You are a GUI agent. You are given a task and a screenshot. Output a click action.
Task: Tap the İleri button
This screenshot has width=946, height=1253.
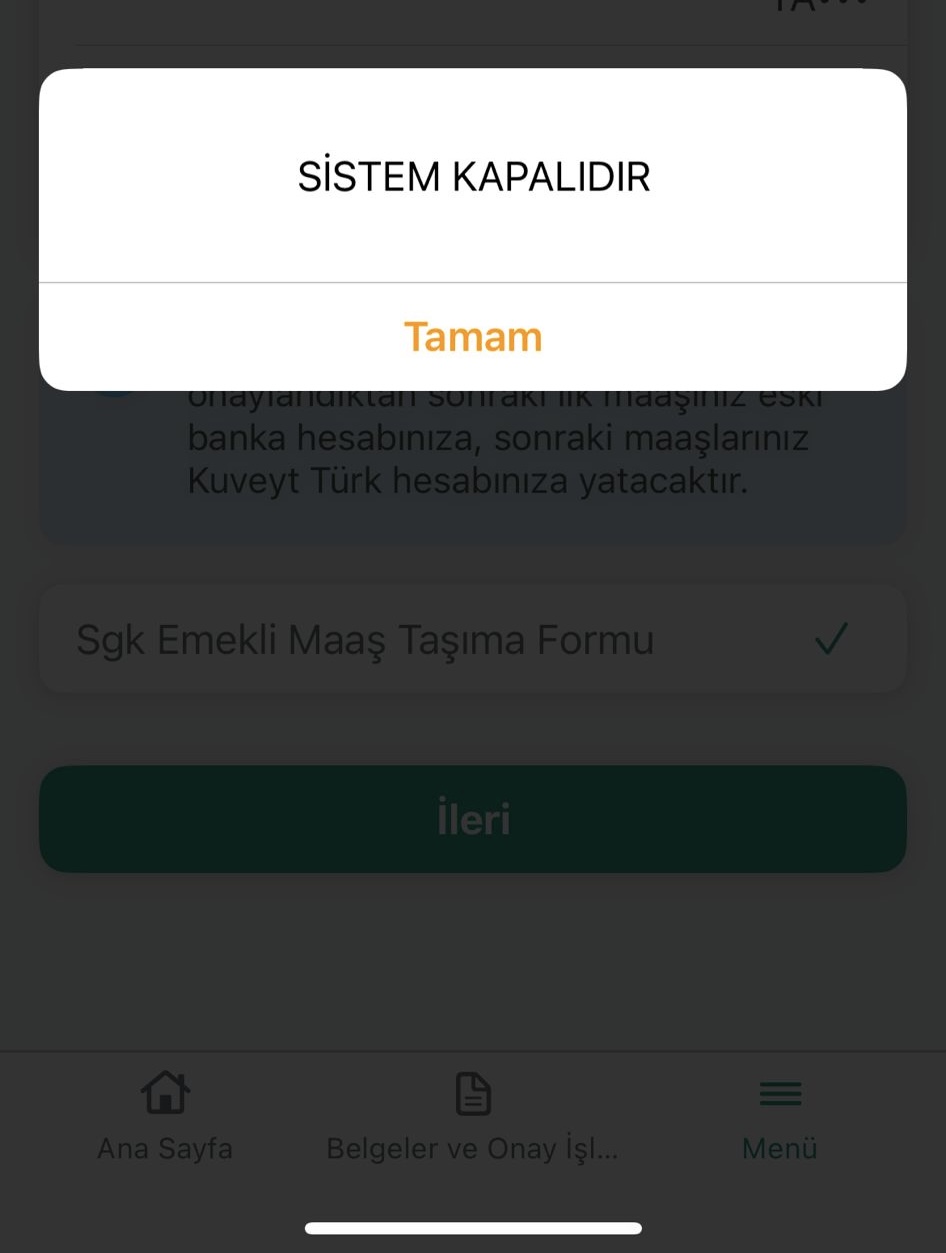pos(473,819)
